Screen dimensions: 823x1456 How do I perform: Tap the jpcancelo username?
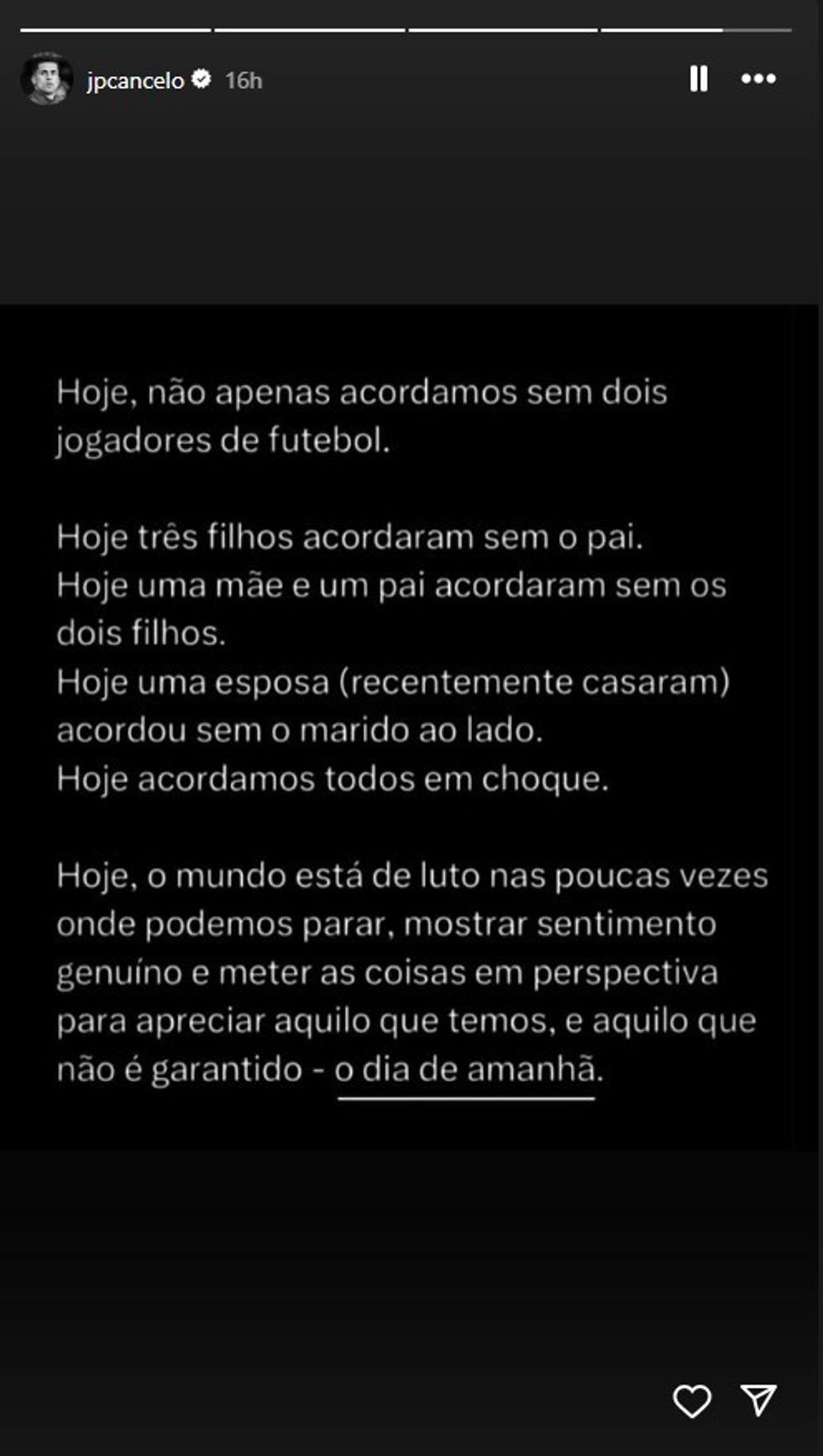[134, 81]
